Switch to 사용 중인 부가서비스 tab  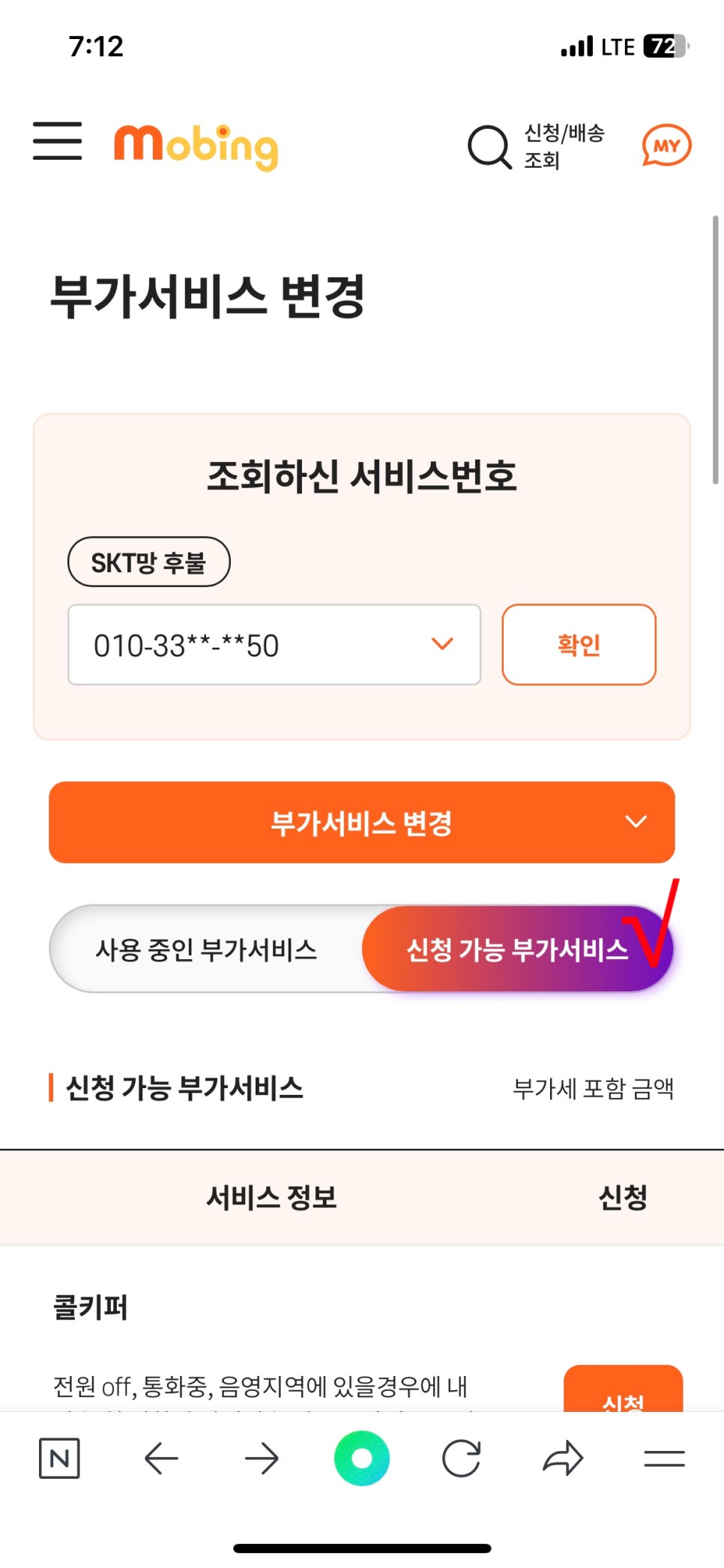[x=206, y=949]
